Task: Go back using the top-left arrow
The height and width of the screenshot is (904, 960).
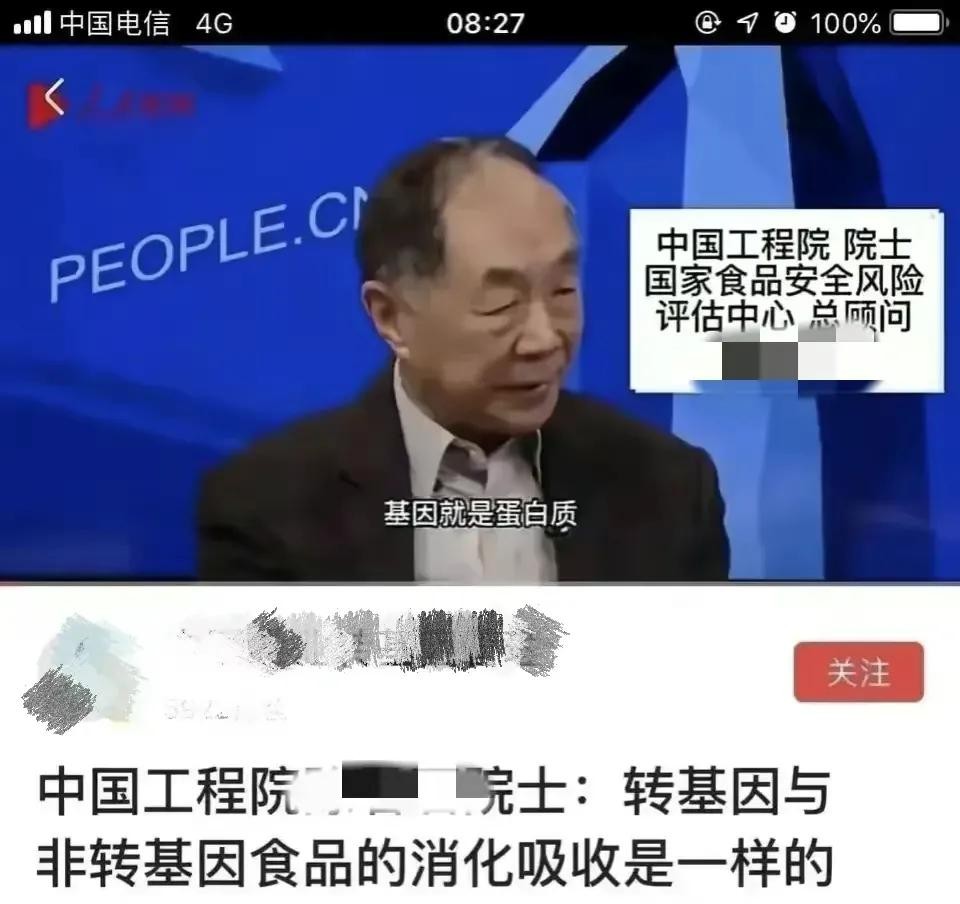Action: pos(54,97)
